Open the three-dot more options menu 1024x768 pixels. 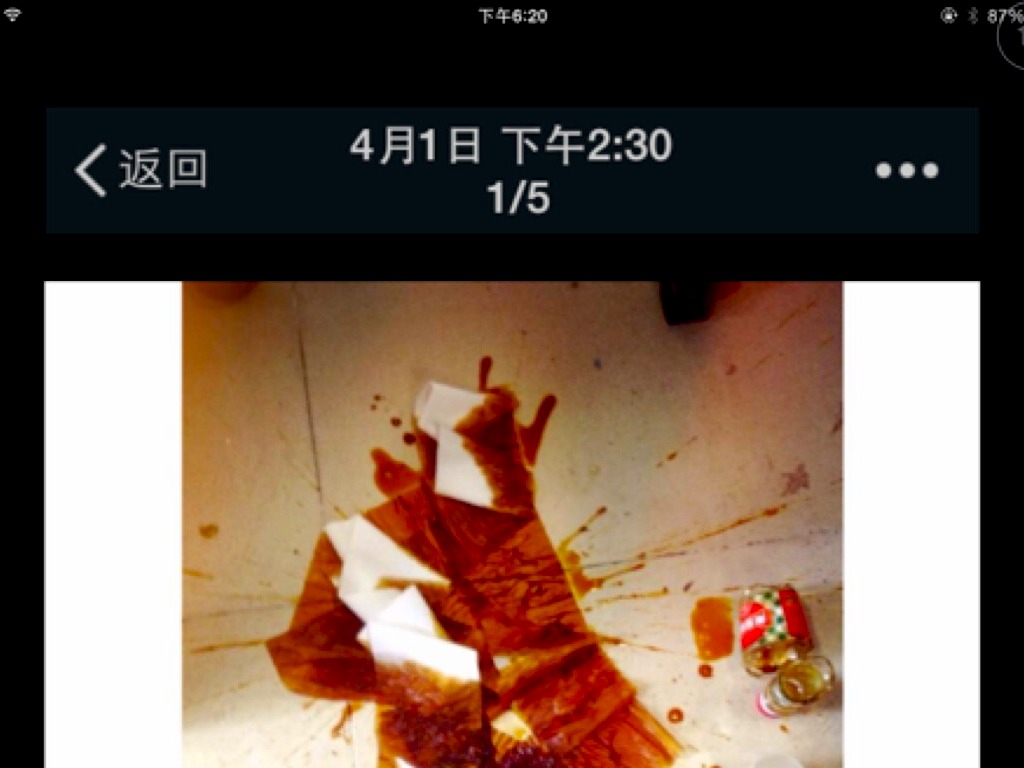click(x=906, y=170)
